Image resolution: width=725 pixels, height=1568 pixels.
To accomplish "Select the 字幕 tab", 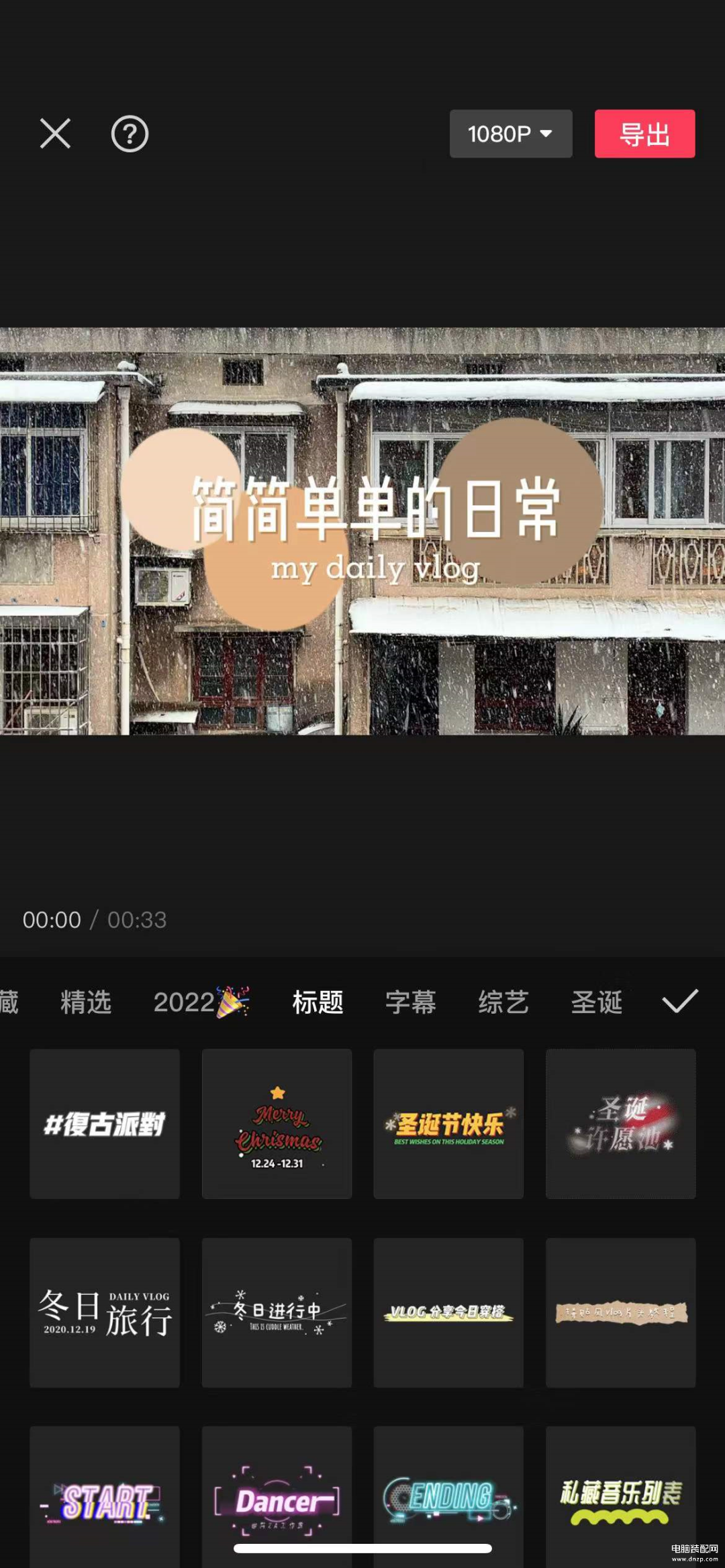I will 410,1002.
